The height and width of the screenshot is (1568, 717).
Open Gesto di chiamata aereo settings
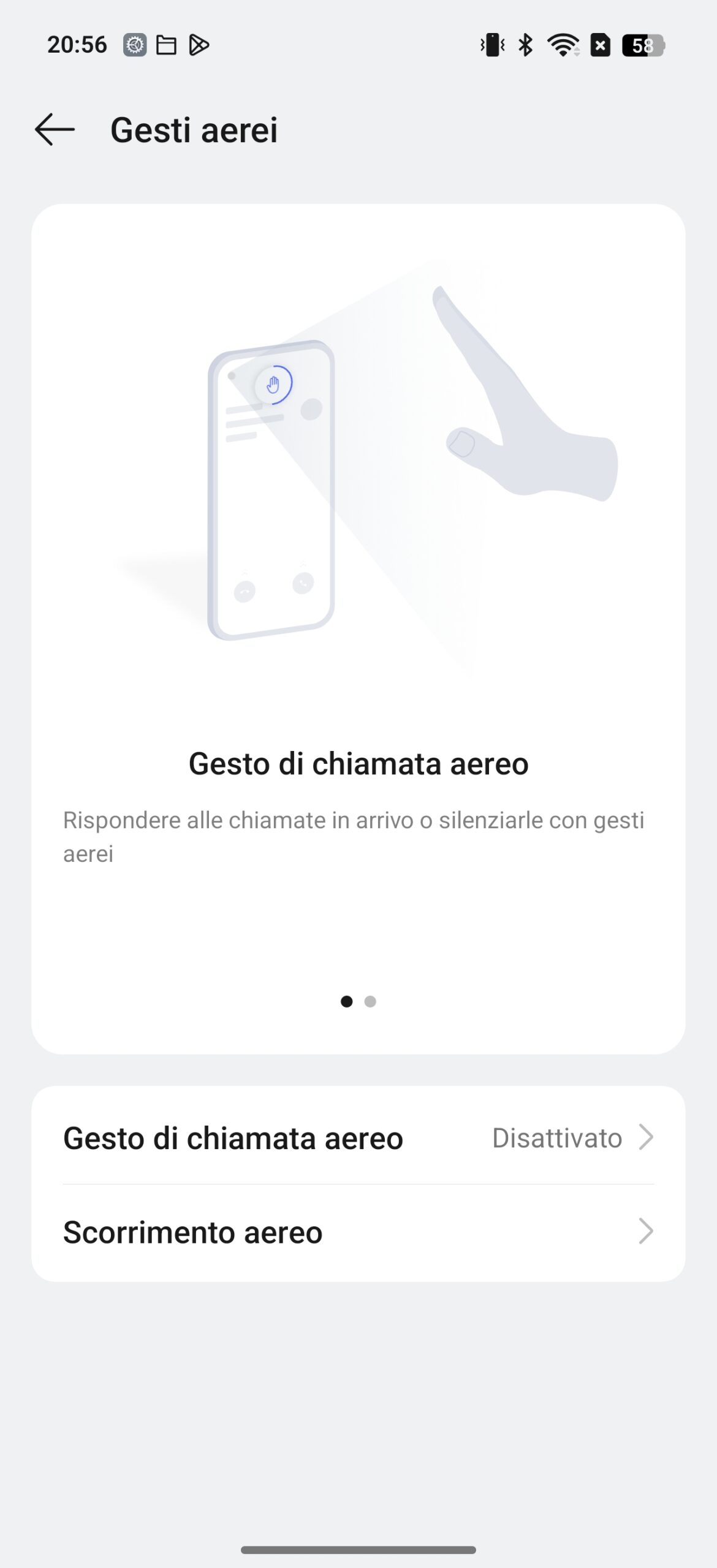point(358,1138)
